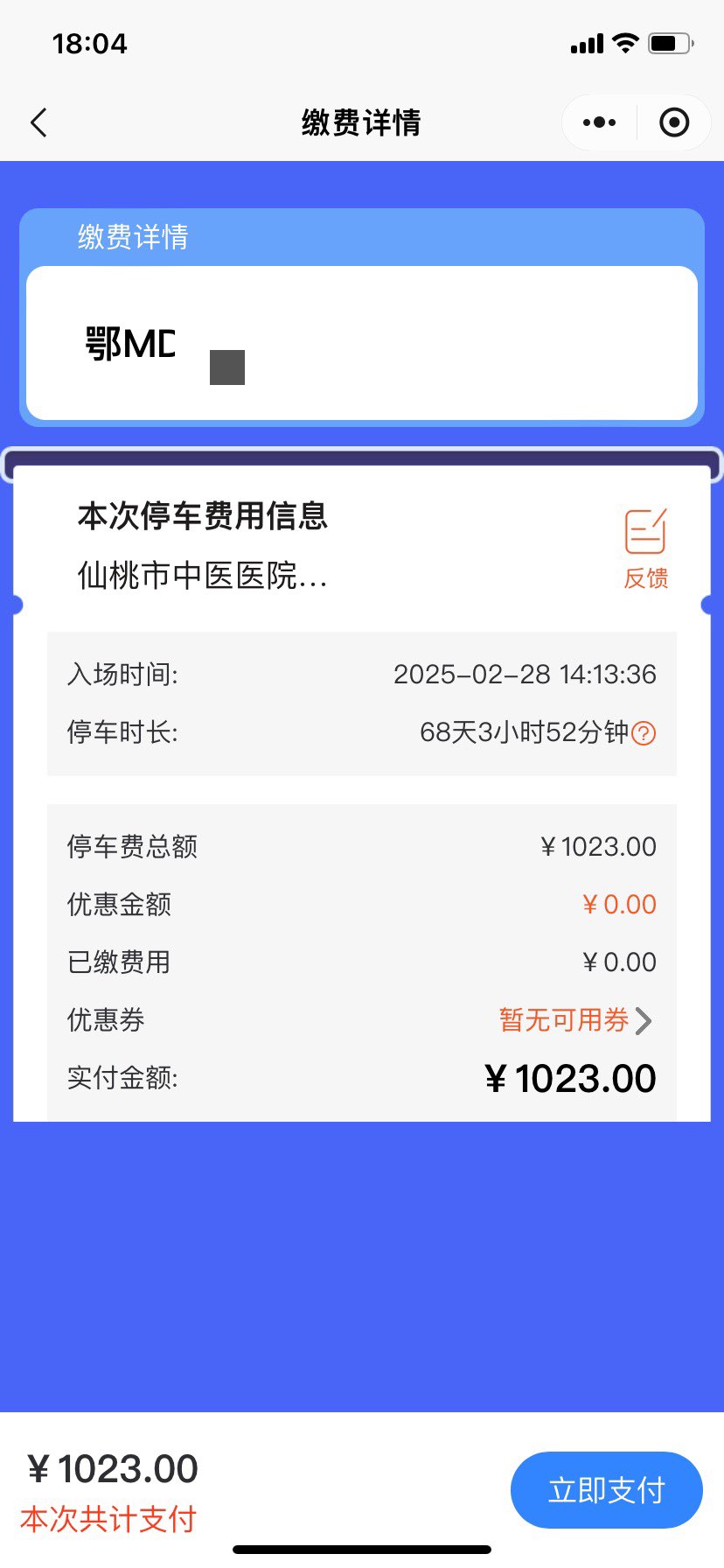Go back from the 缴费详情 page
The width and height of the screenshot is (724, 1568).
click(x=38, y=122)
